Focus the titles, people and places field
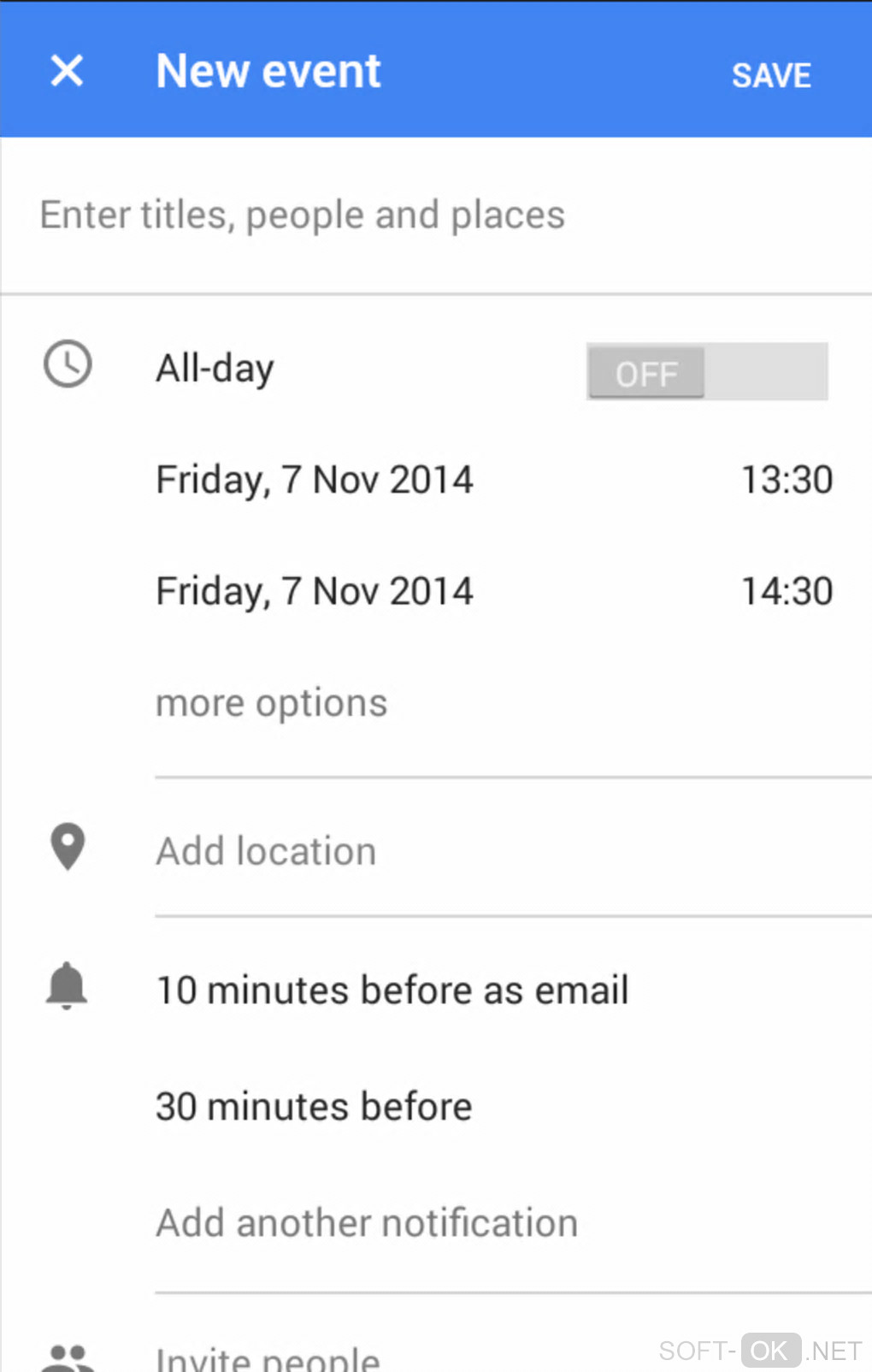 (303, 215)
